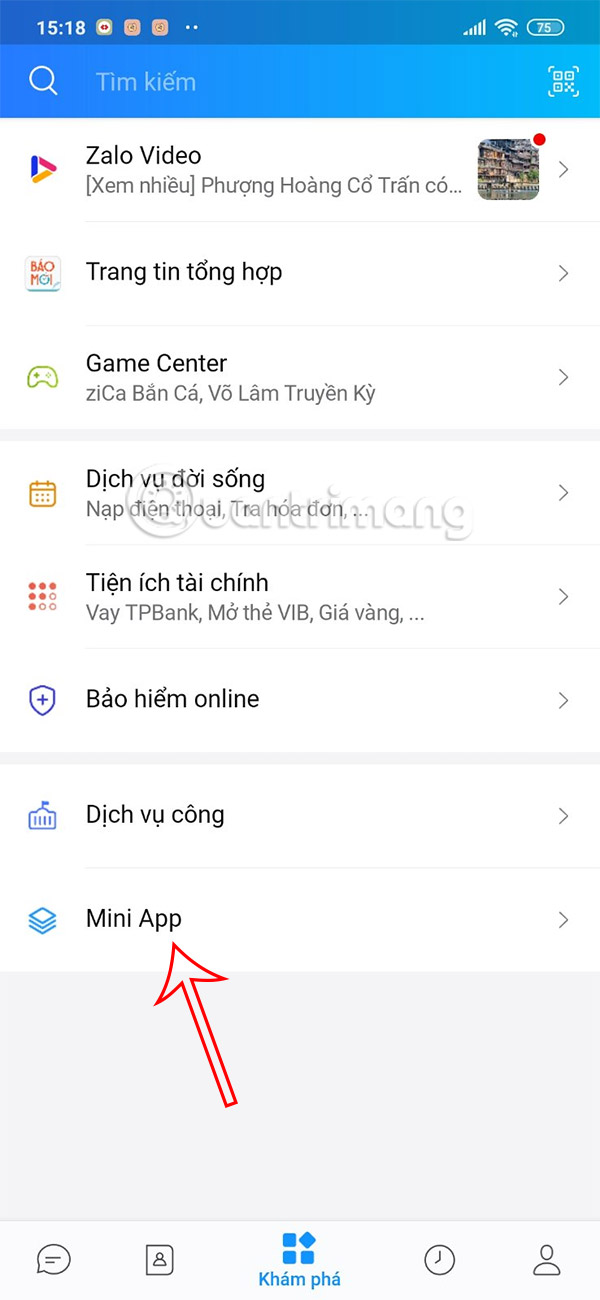Switch to the messages tab

53,1259
